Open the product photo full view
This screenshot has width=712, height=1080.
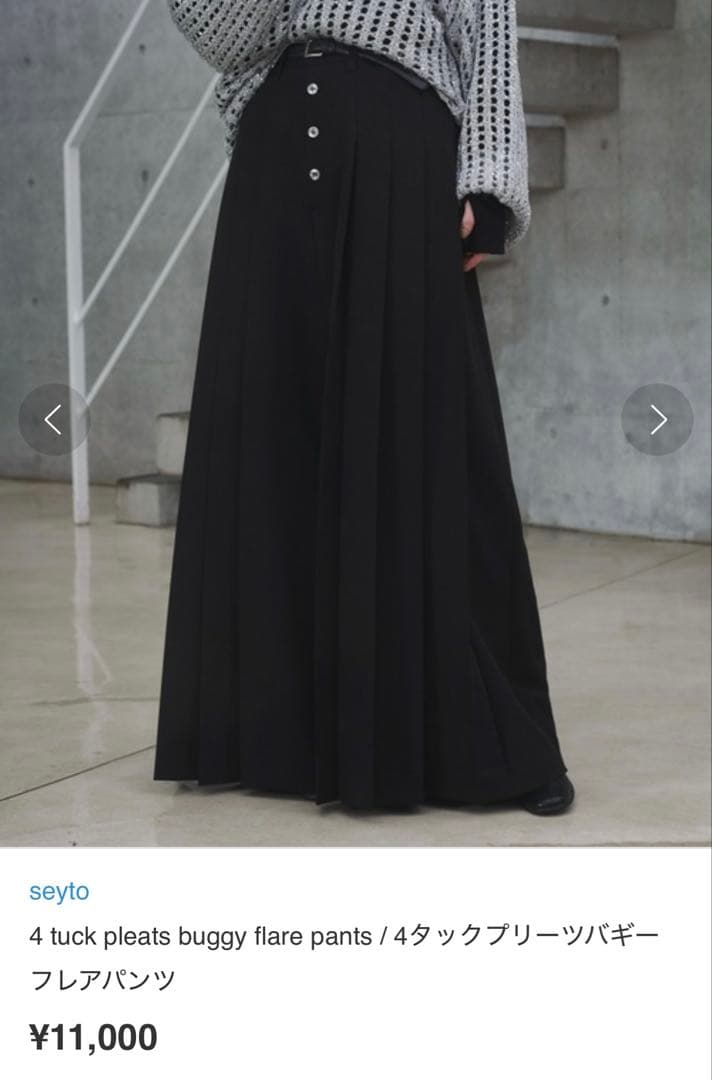pos(356,500)
